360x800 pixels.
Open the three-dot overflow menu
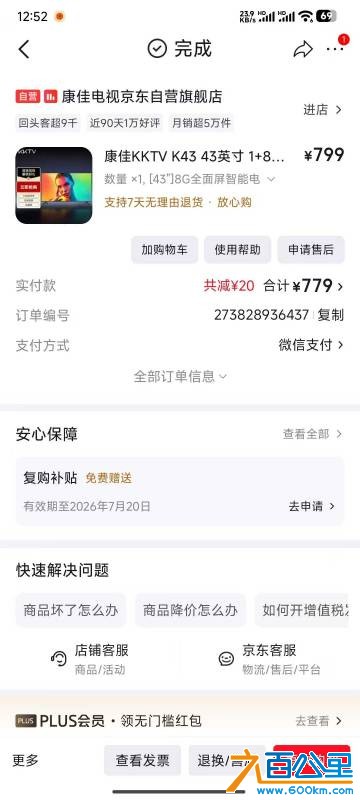point(335,49)
